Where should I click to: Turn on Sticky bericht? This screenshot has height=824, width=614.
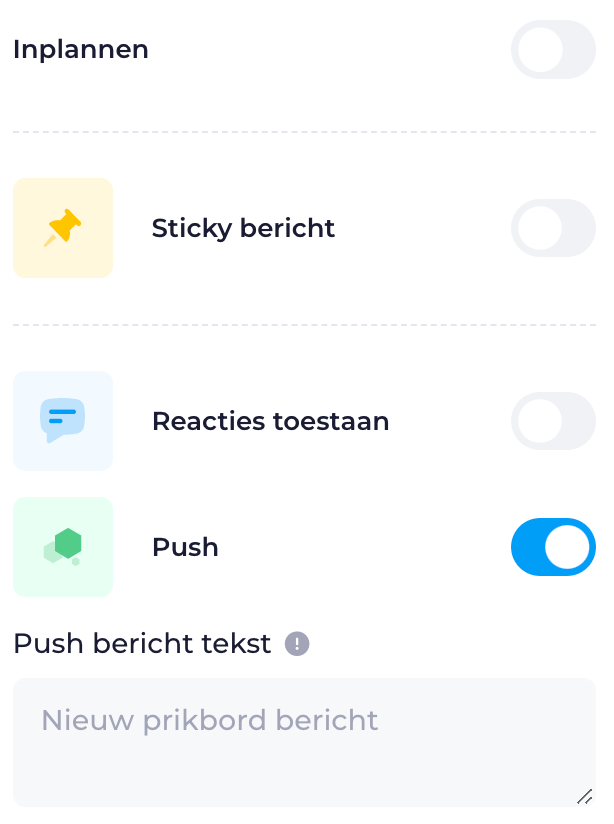tap(553, 228)
